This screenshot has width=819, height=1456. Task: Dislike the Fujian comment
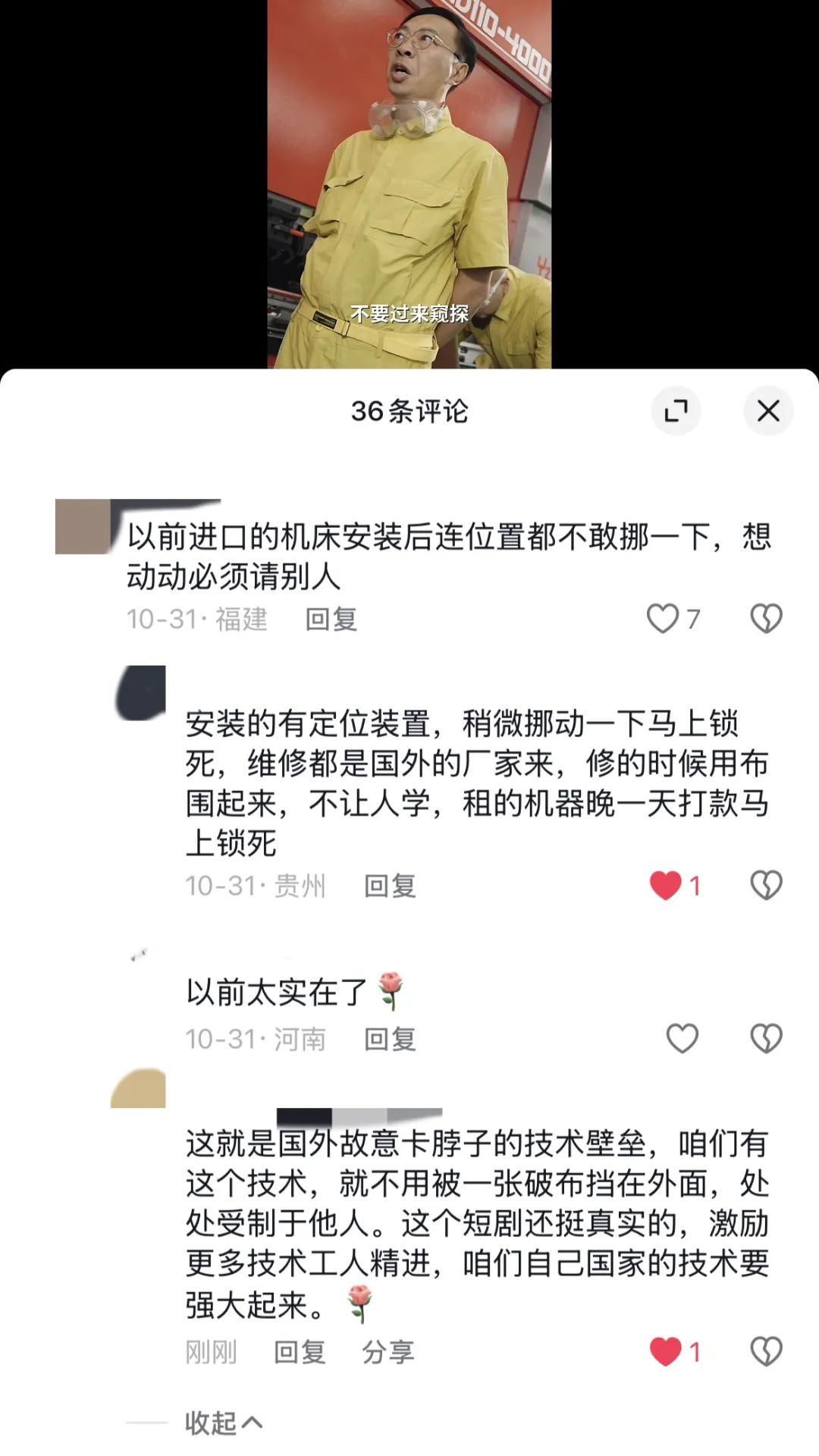766,619
